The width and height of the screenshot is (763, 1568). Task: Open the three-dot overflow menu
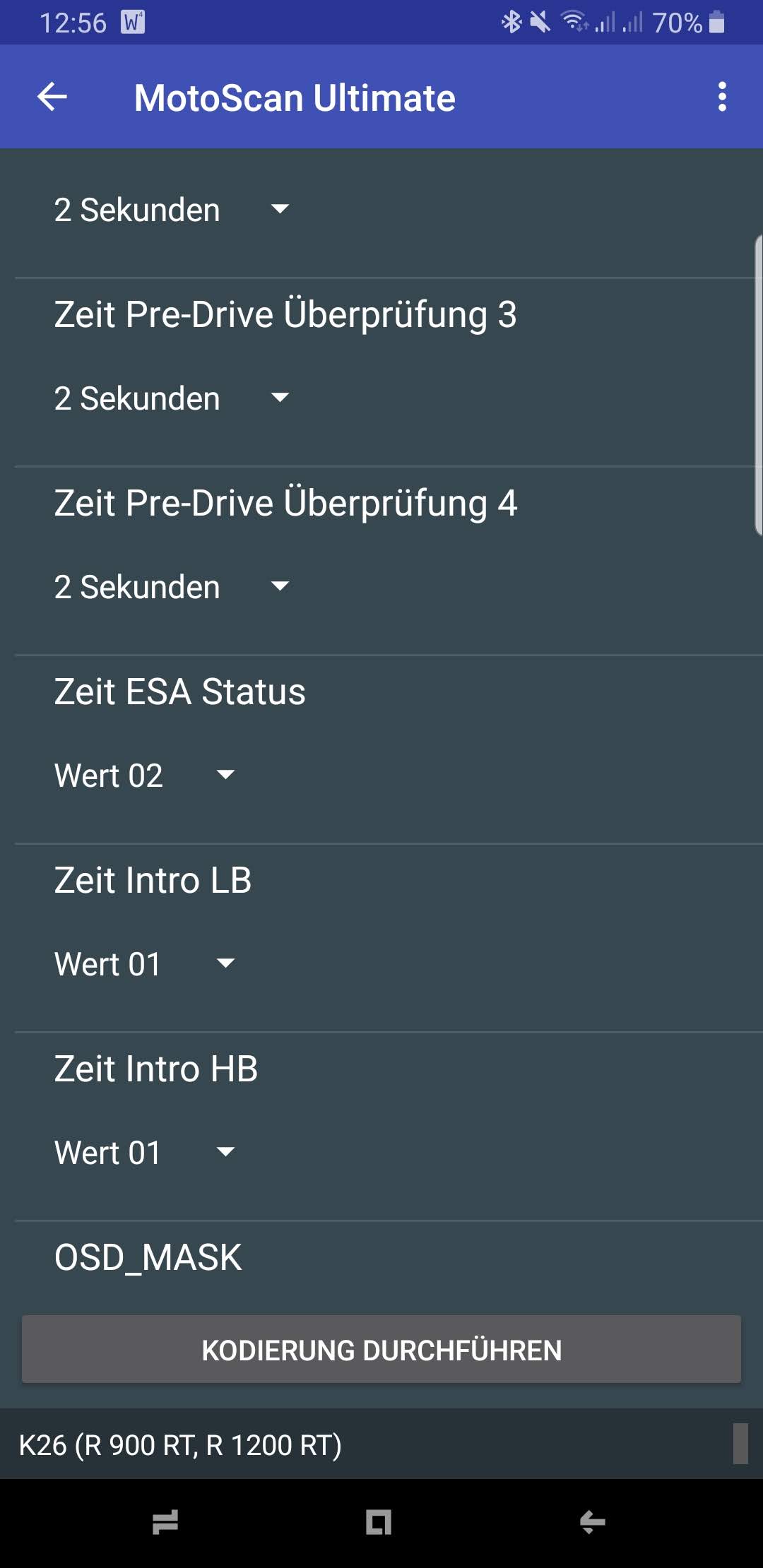[721, 97]
